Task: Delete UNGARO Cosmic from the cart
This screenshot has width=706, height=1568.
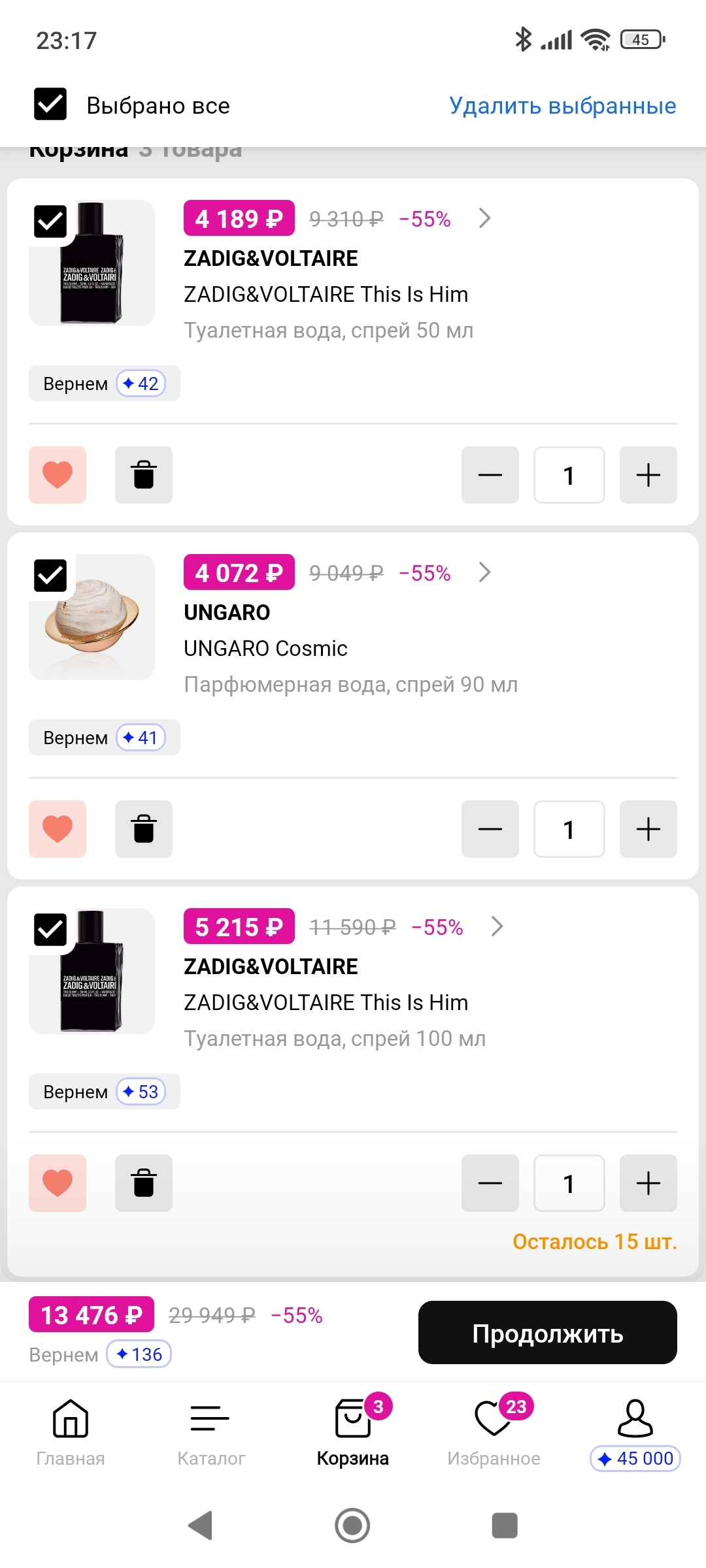Action: [x=144, y=828]
